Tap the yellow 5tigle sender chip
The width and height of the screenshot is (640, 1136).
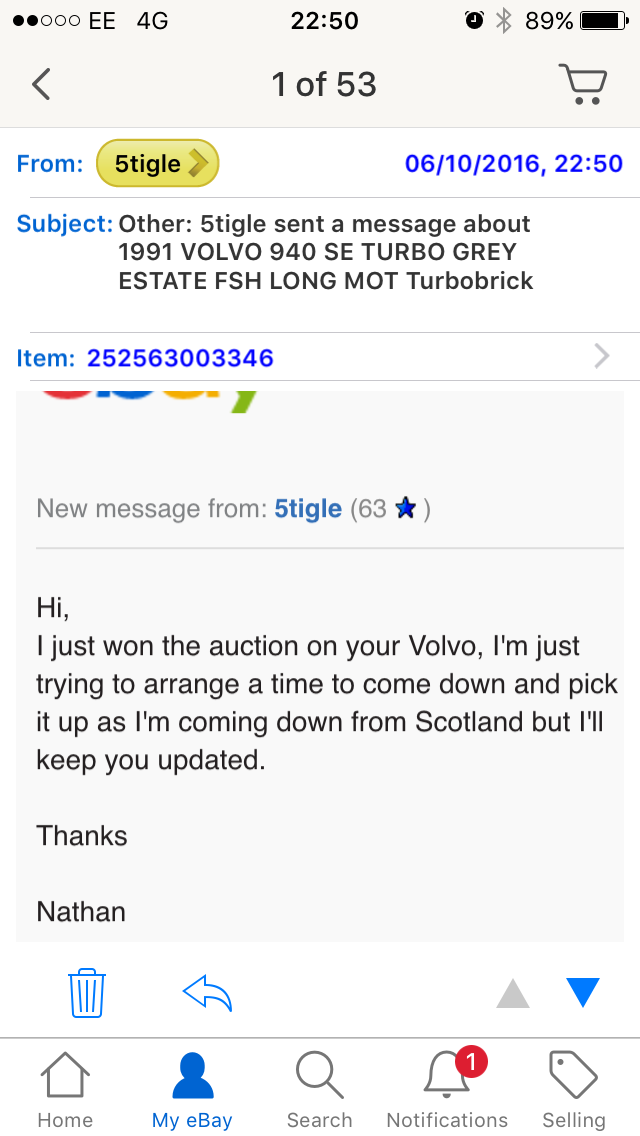point(157,164)
